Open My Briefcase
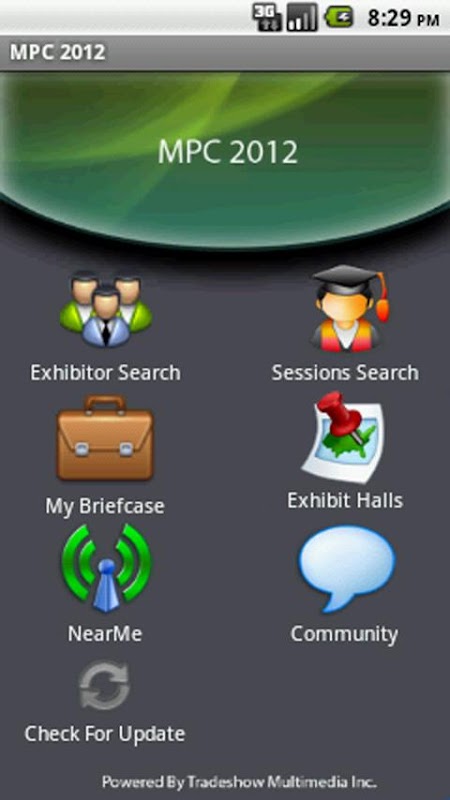The image size is (450, 800). (x=105, y=456)
